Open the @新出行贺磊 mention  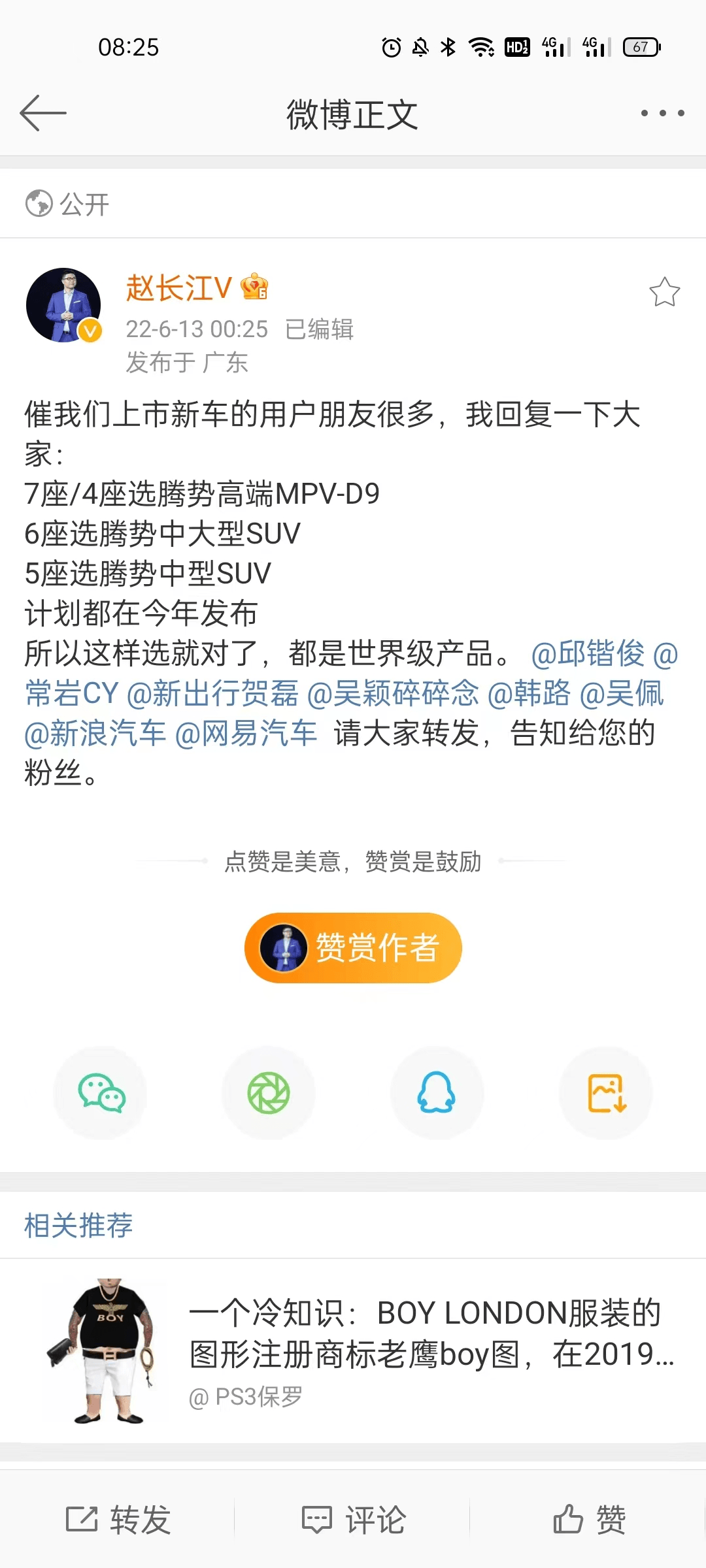click(x=212, y=694)
